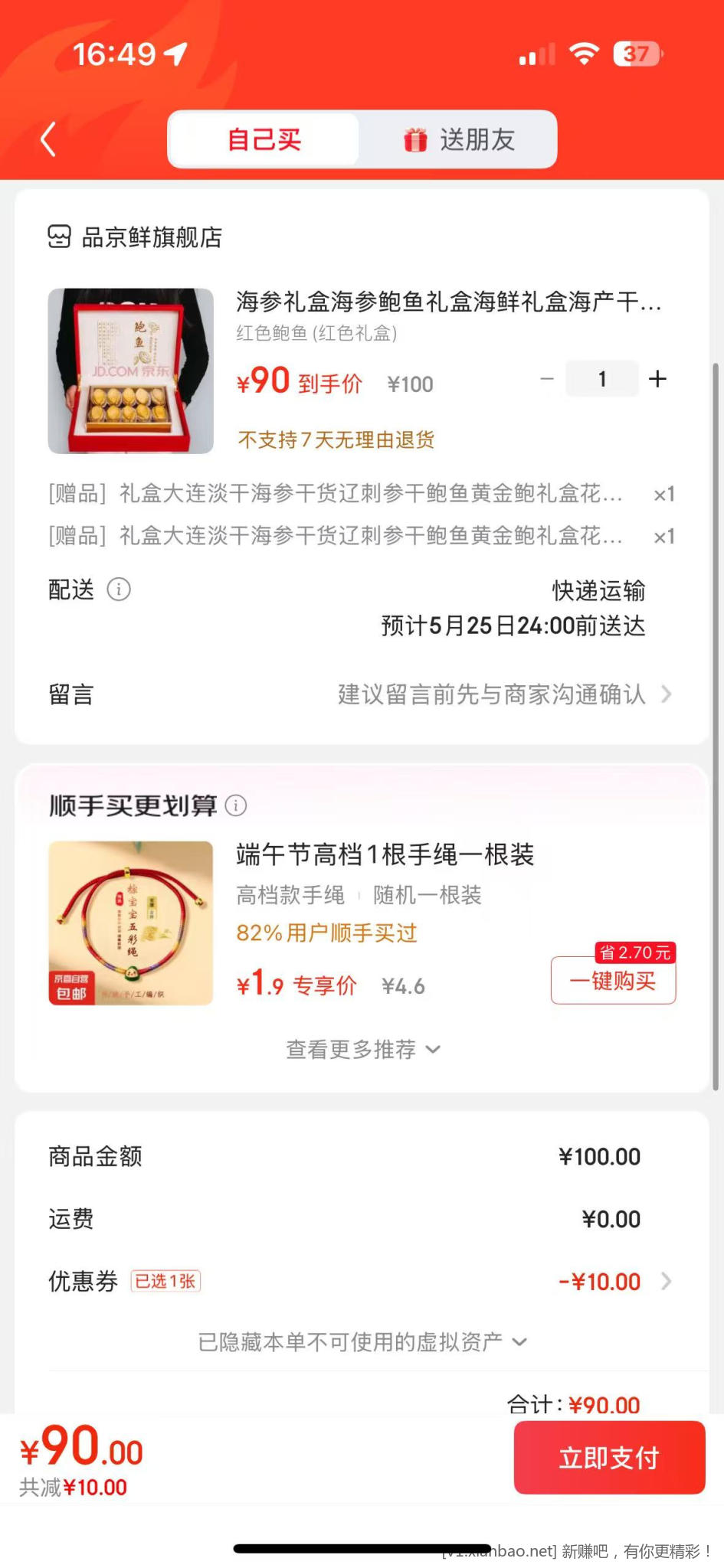Expand 已隐藏本单不可使用的虚拟资产
This screenshot has height=1568, width=724.
point(362,1341)
